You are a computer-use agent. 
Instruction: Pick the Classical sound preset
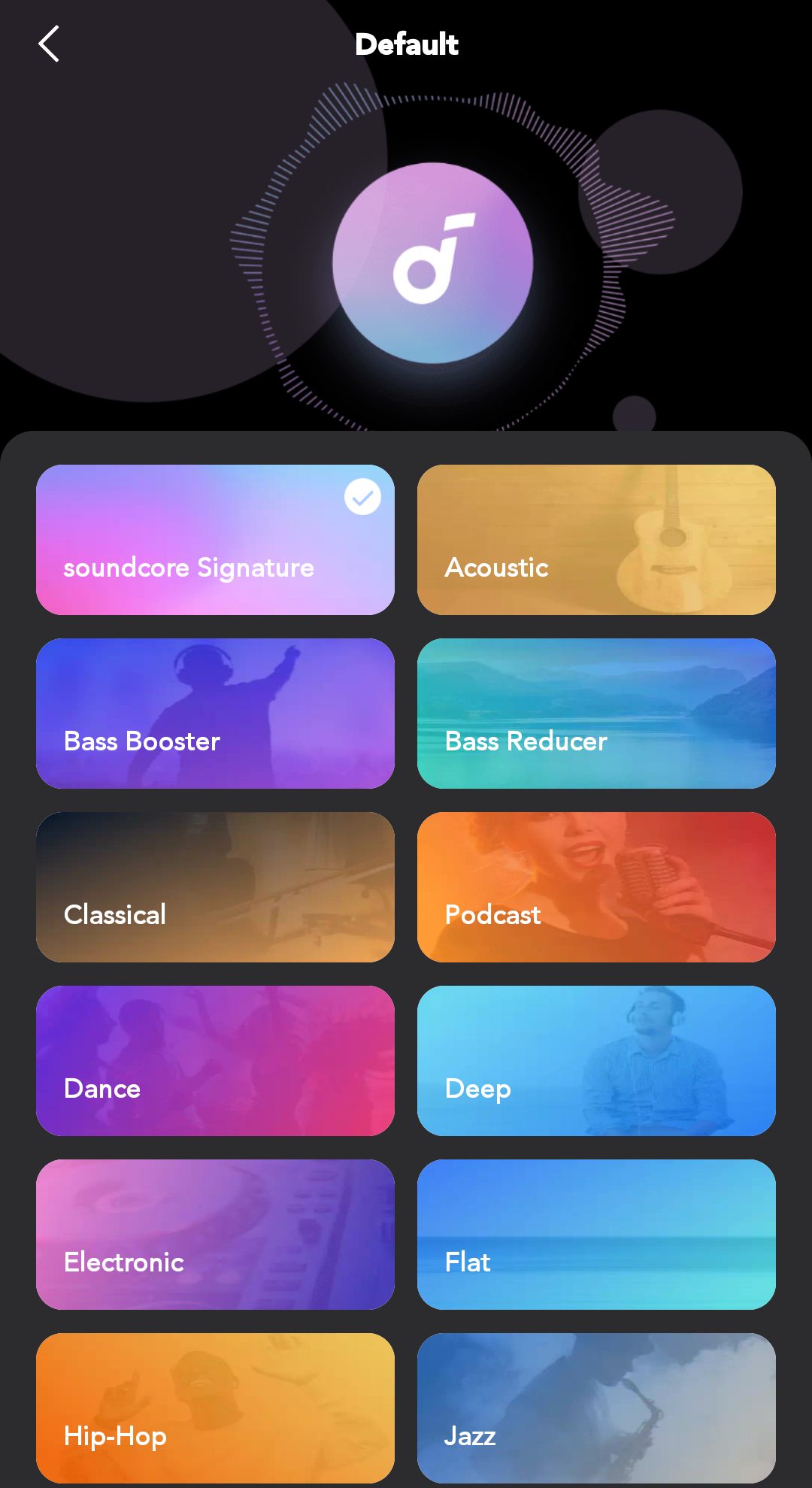coord(215,887)
